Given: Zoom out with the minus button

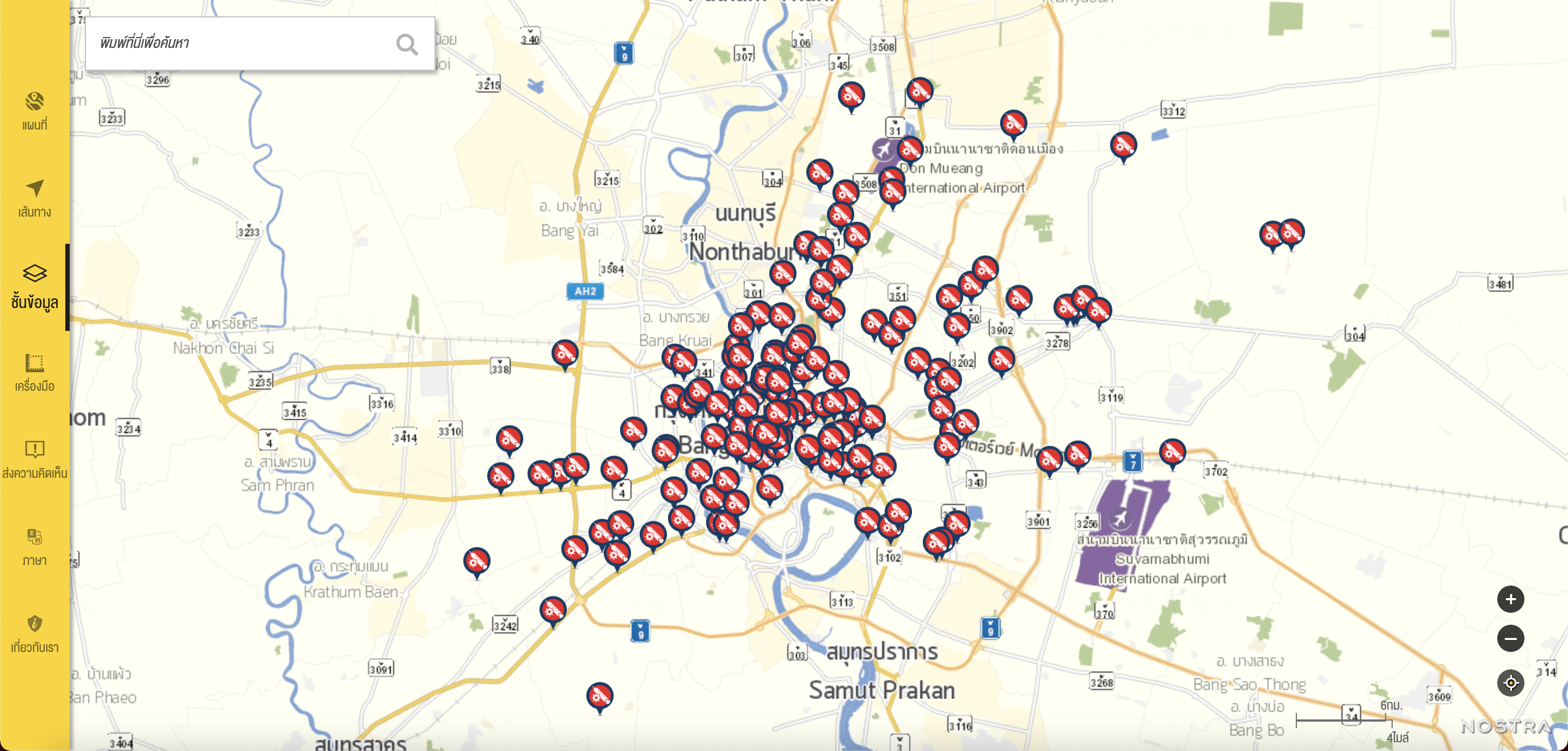Looking at the screenshot, I should (1510, 638).
